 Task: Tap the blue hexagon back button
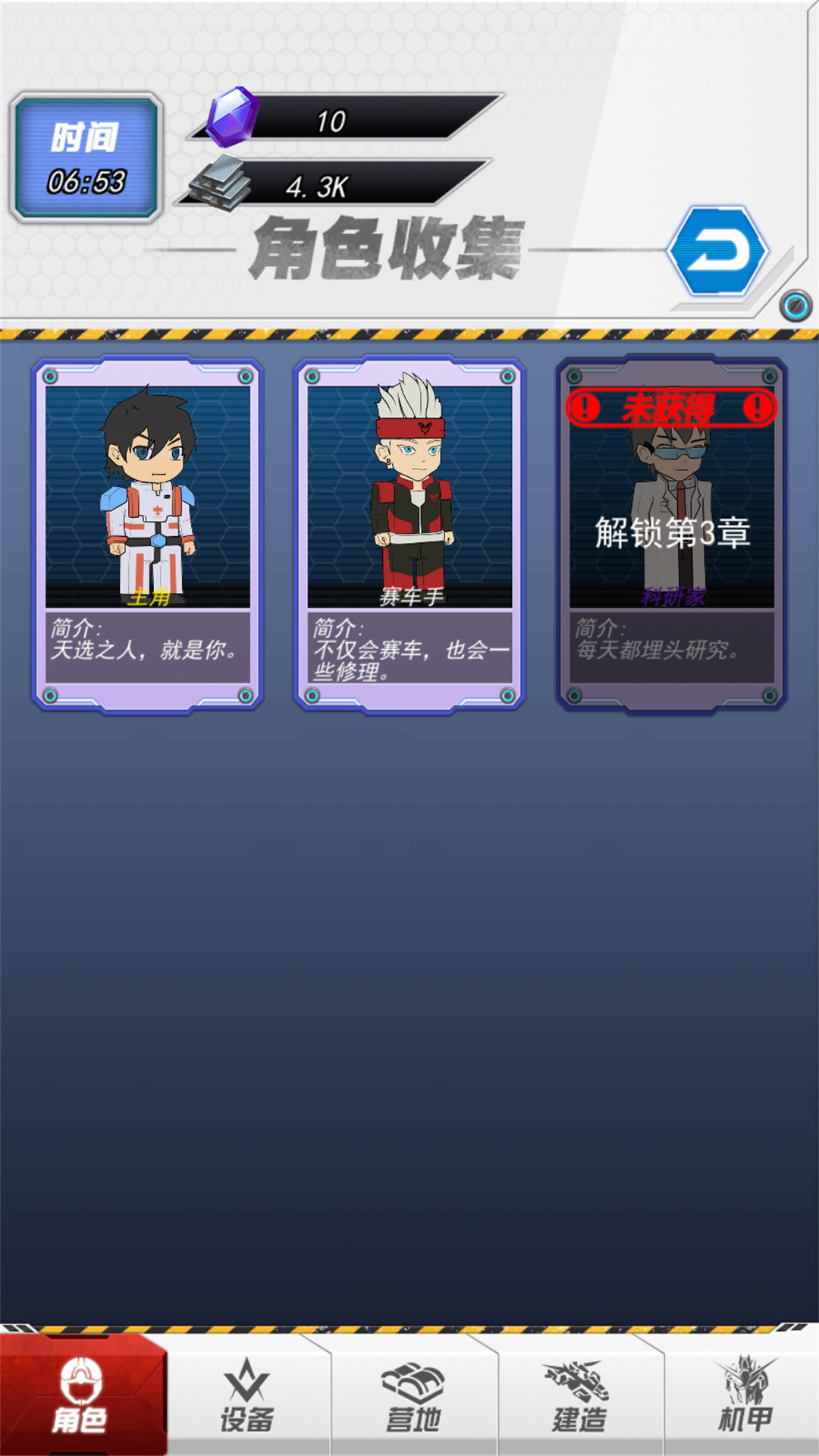pyautogui.click(x=717, y=251)
